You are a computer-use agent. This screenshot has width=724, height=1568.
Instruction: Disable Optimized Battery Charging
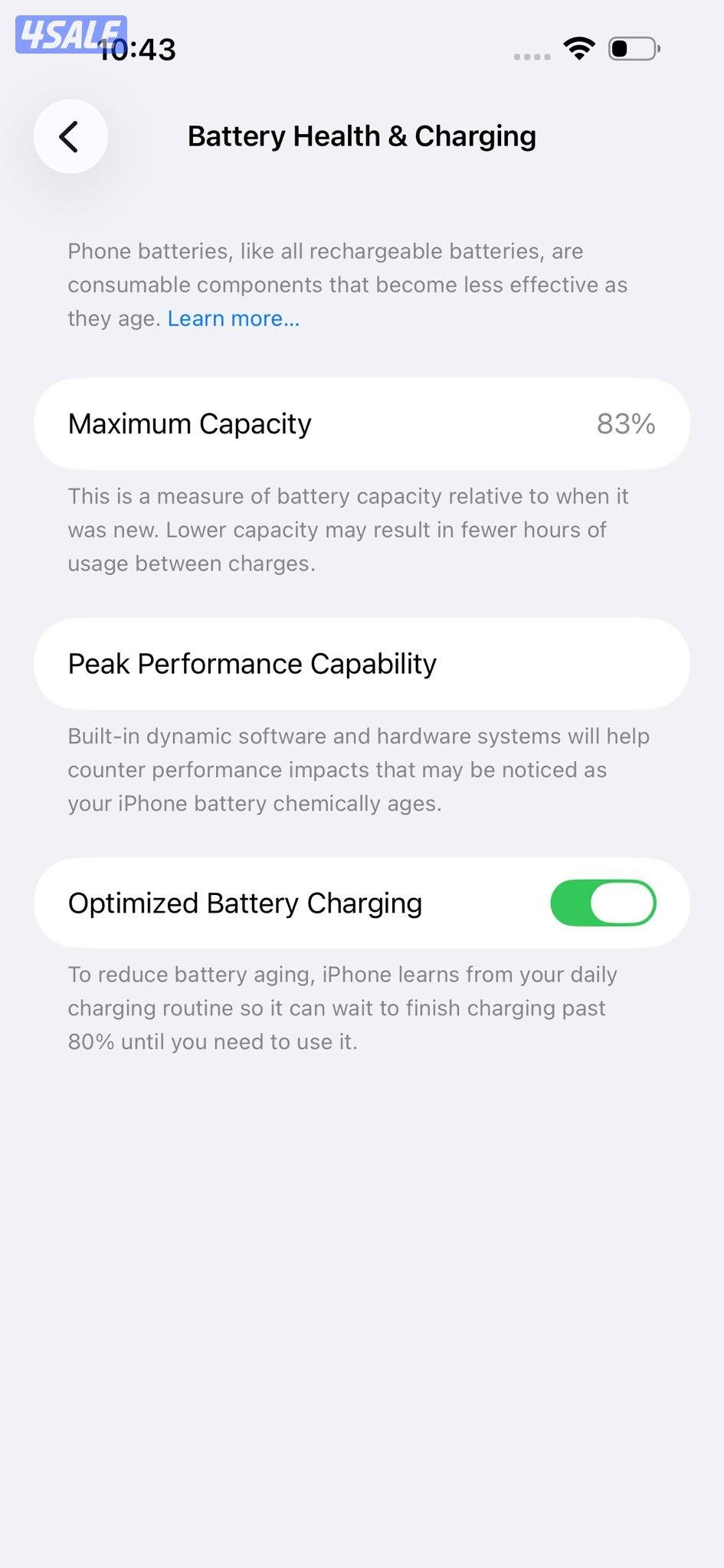click(x=602, y=903)
